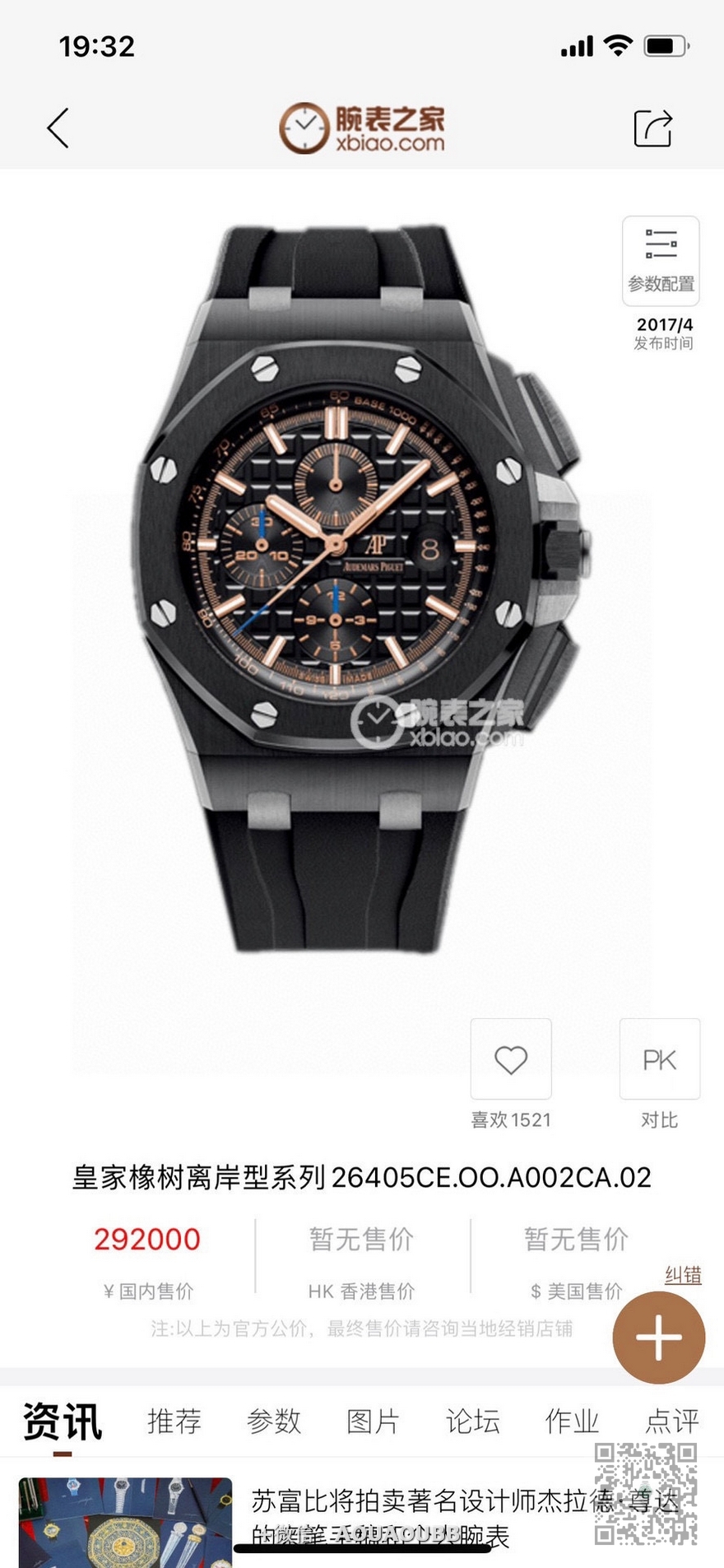Open the floating plus button
Viewport: 724px width, 1568px height.
point(659,1338)
